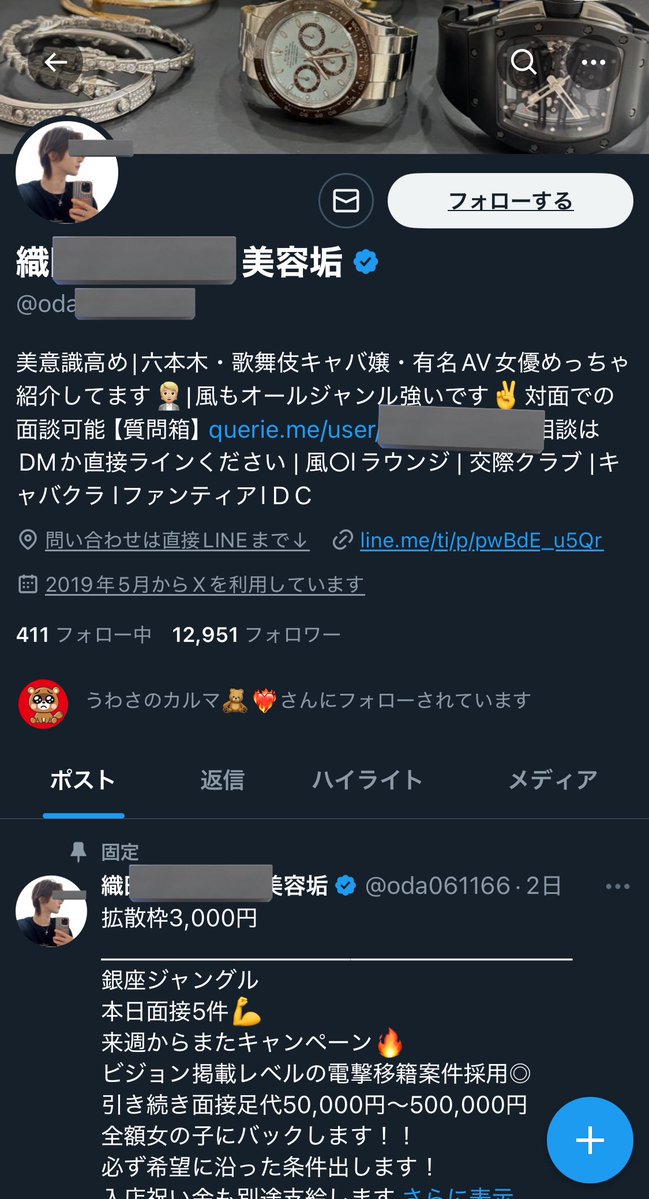Open the large profile avatar photo
The width and height of the screenshot is (649, 1199).
tap(66, 172)
